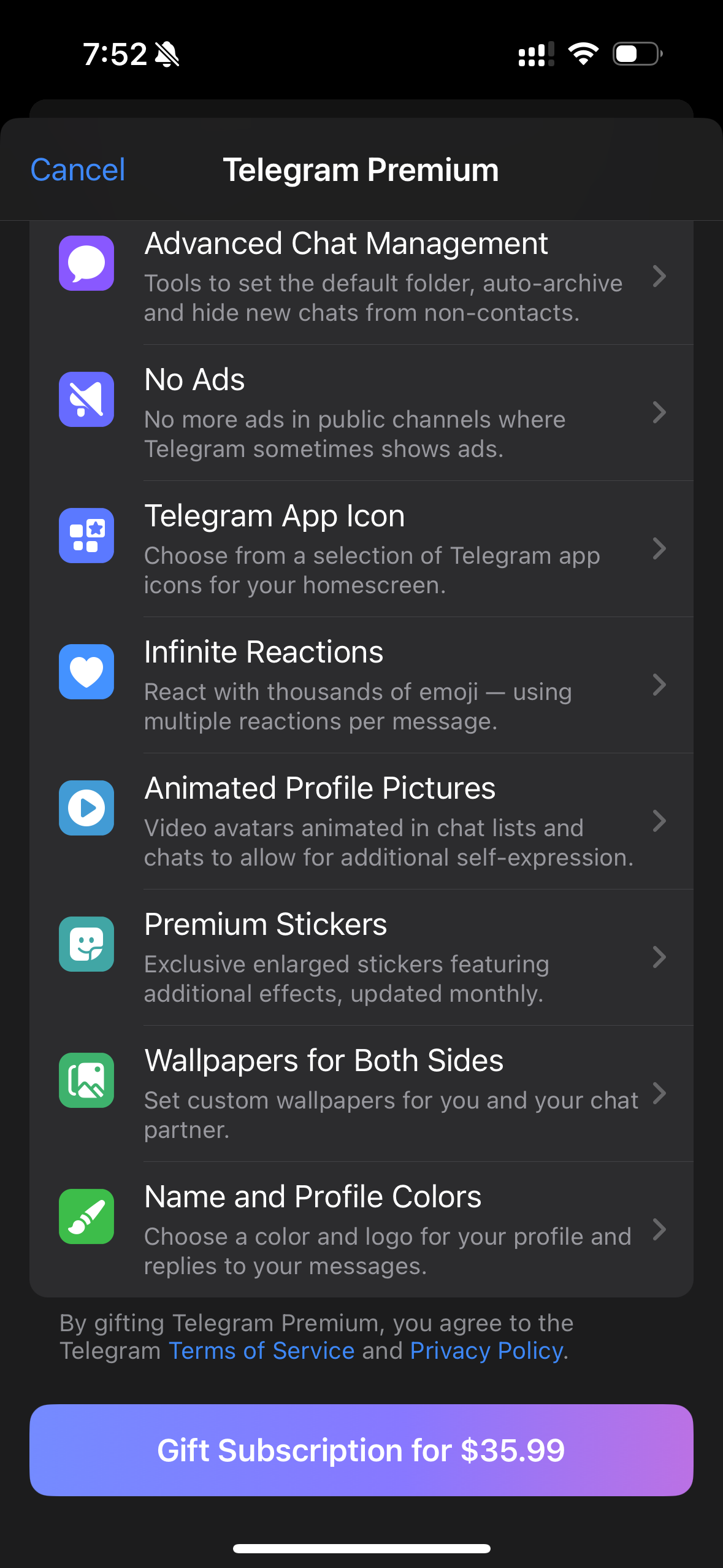
Task: Open the Premium Stickers row
Action: [x=660, y=958]
